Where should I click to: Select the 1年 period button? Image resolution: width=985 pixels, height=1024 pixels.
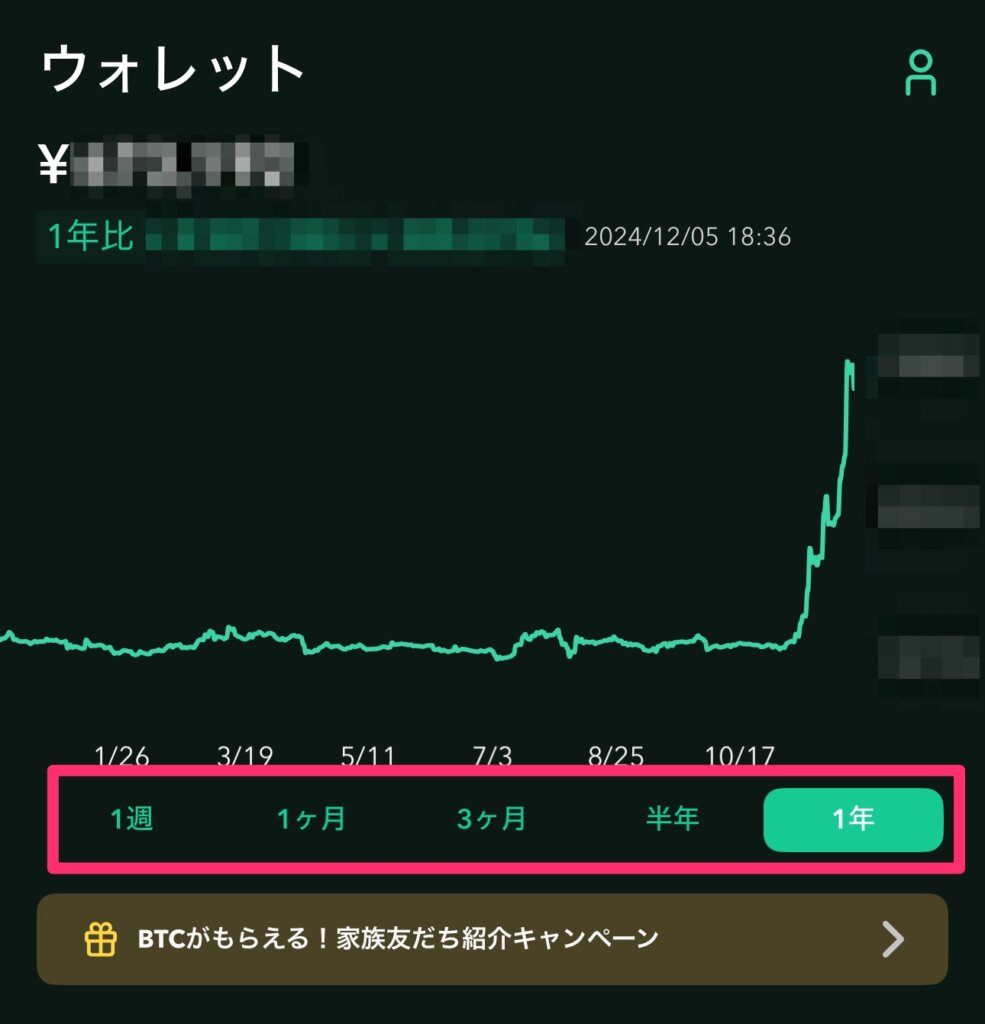tap(853, 819)
